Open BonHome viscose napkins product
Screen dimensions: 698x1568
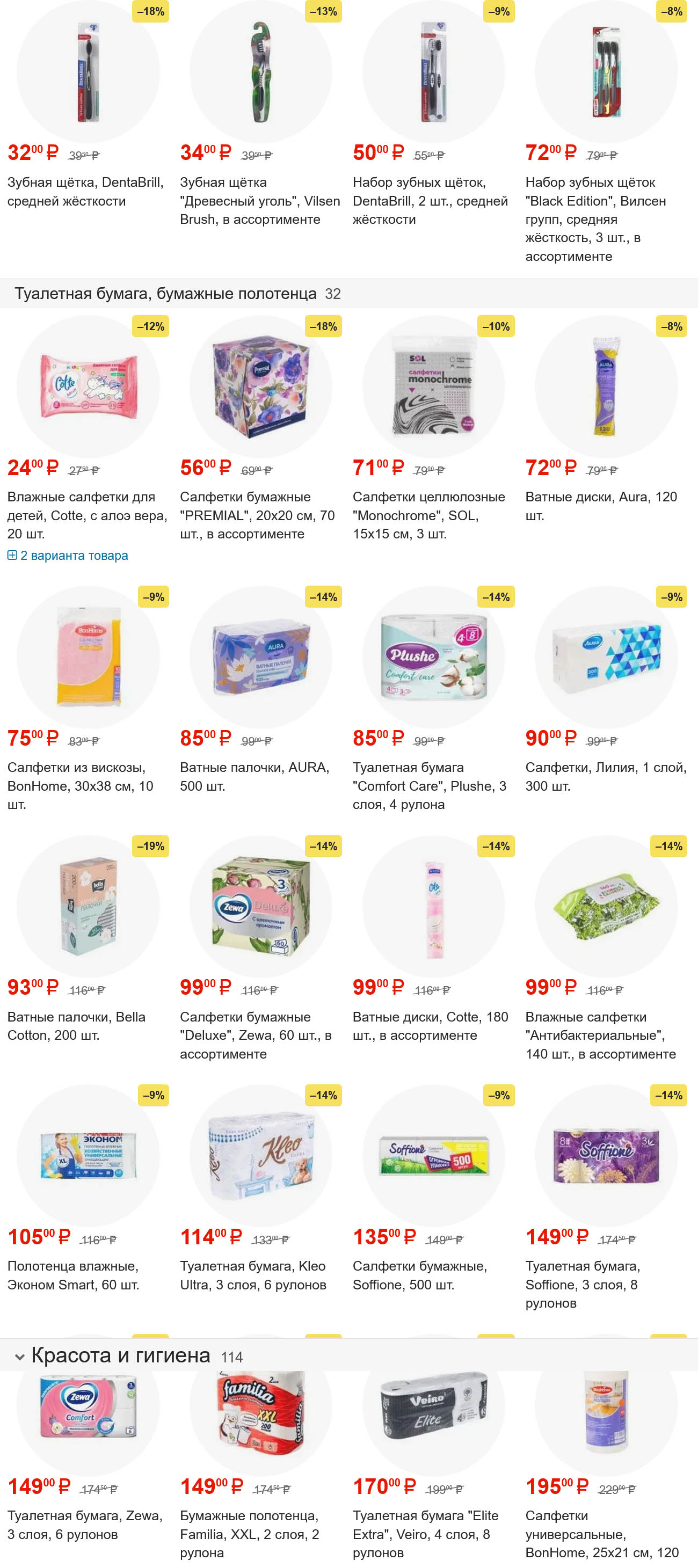click(x=80, y=785)
